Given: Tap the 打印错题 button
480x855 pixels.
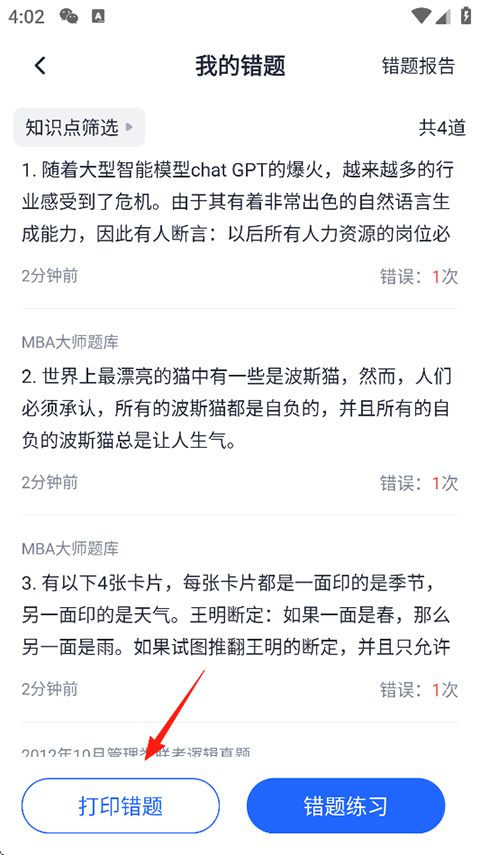Looking at the screenshot, I should click(121, 805).
